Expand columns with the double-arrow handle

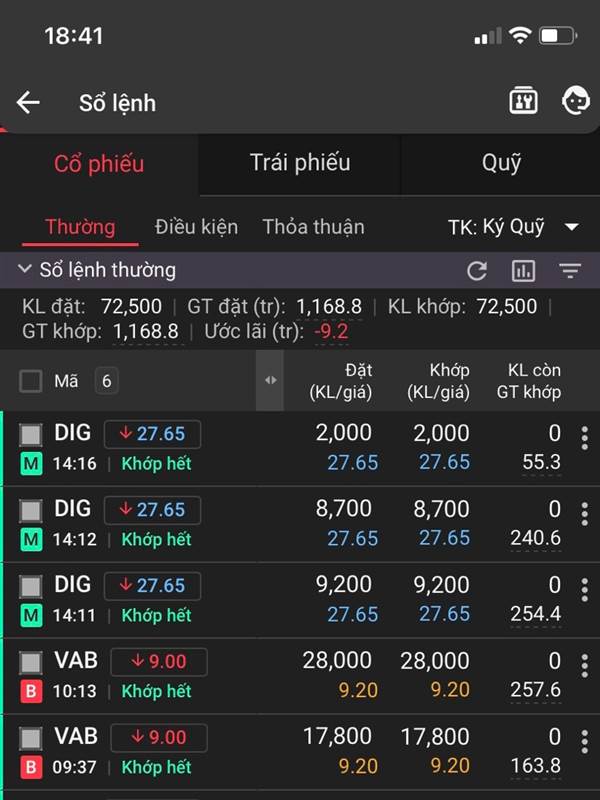(x=270, y=380)
